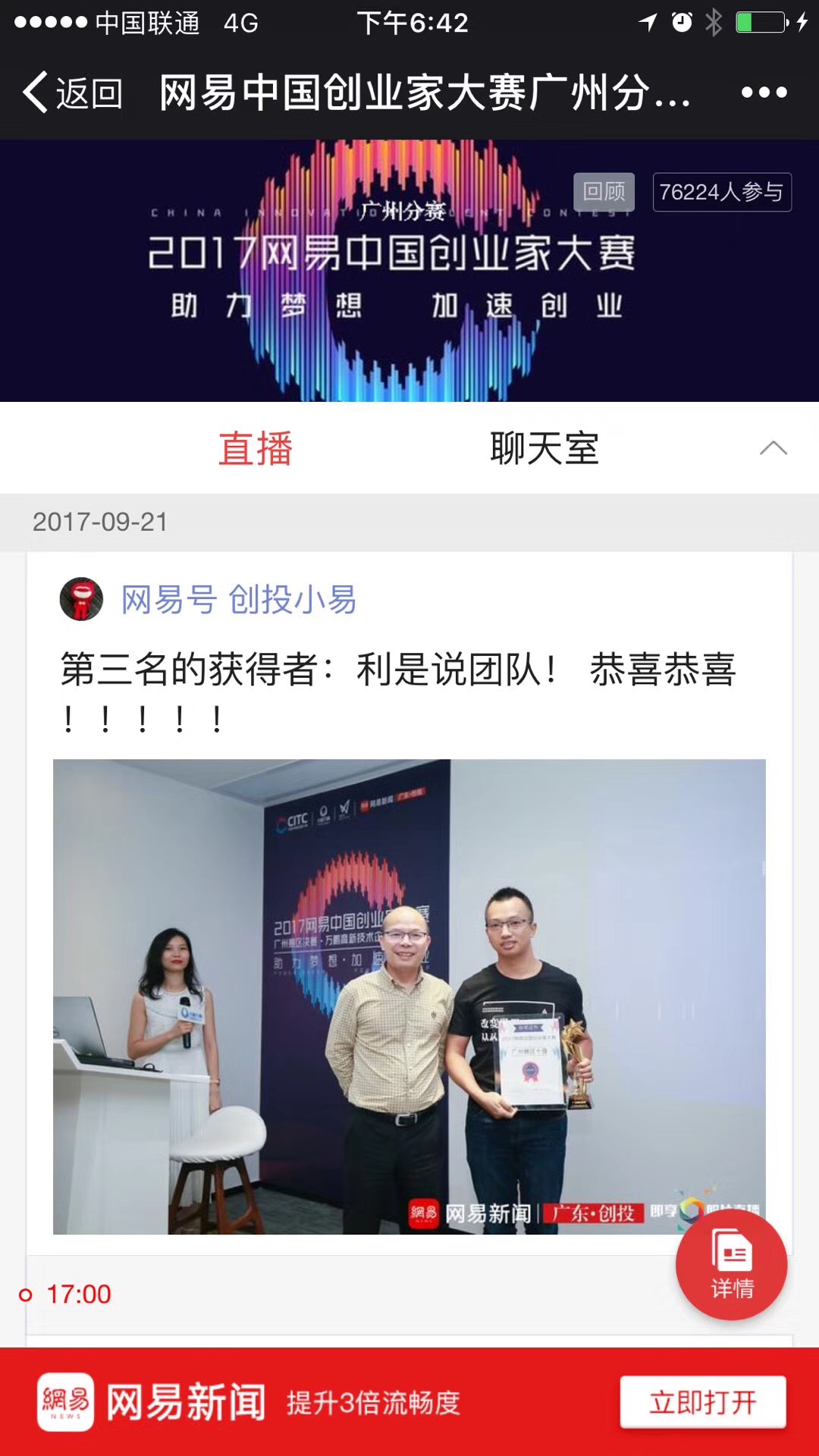Tap the 回顾 replay badge
Image resolution: width=819 pixels, height=1456 pixels.
(604, 192)
